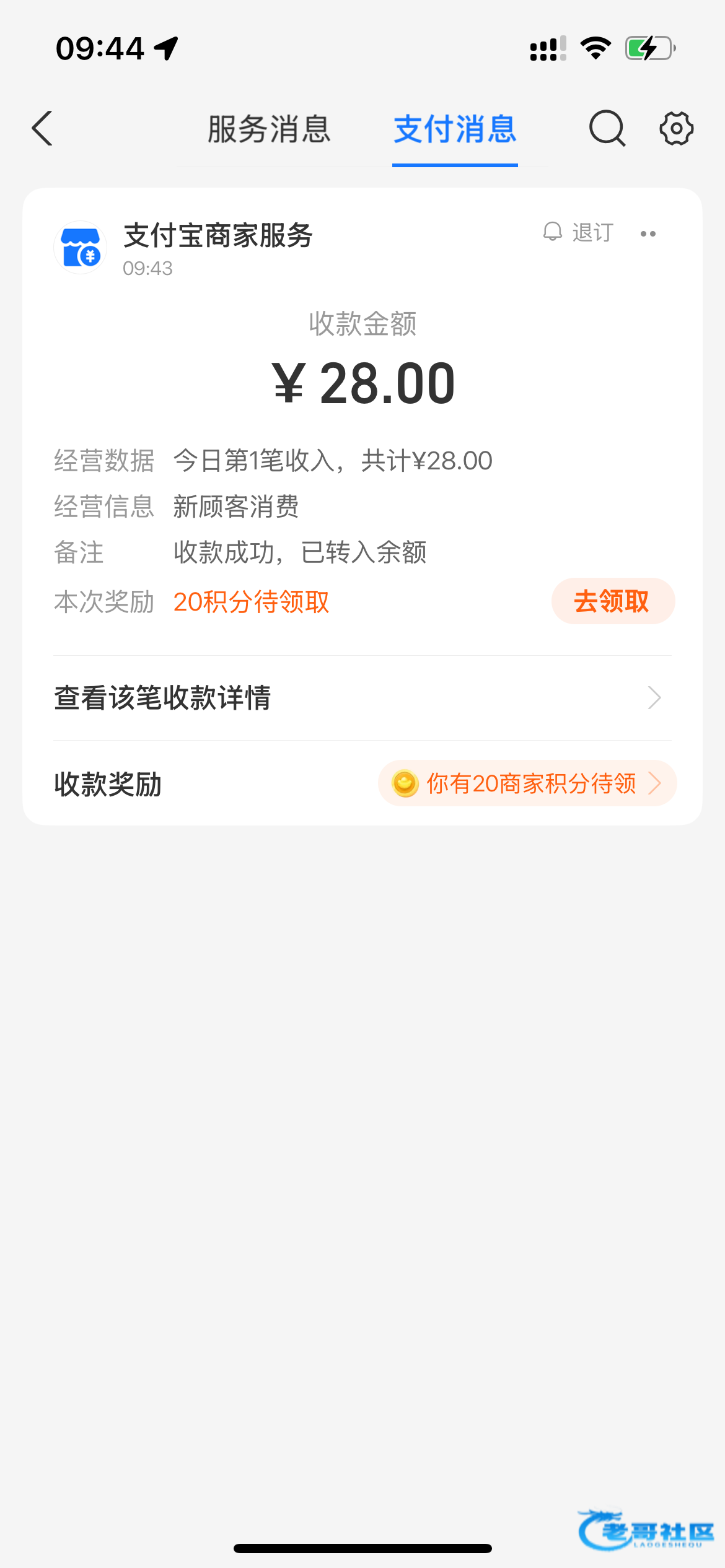Tap 退订 to unsubscribe from merchant service
Viewport: 725px width, 1568px height.
pyautogui.click(x=578, y=233)
